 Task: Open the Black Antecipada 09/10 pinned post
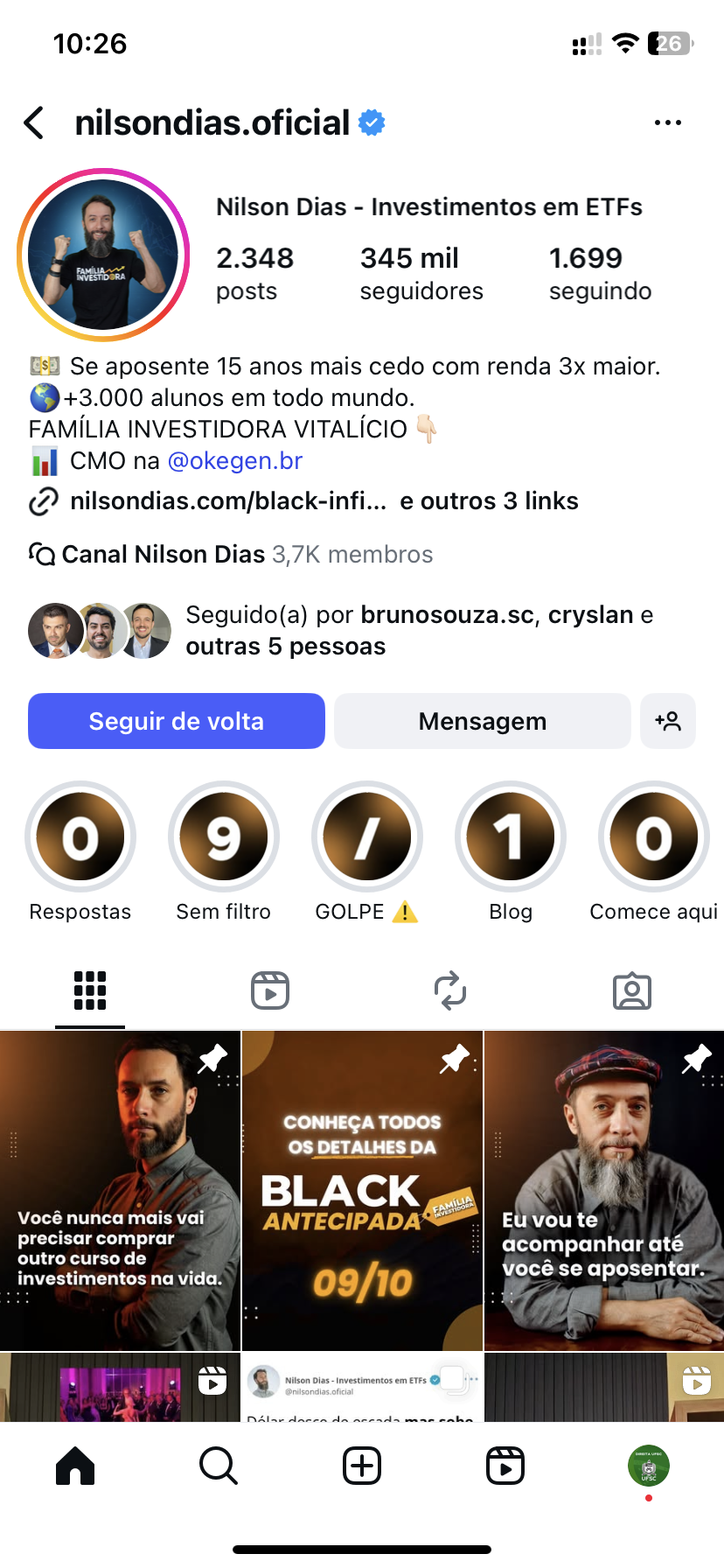[362, 1190]
